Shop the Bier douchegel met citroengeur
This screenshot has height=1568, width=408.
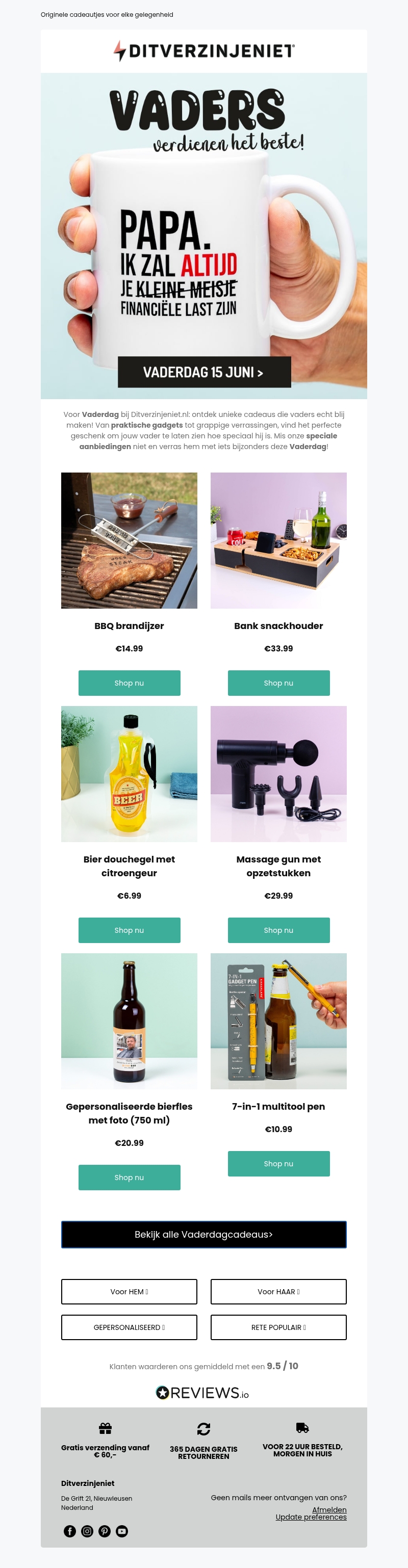pos(129,930)
